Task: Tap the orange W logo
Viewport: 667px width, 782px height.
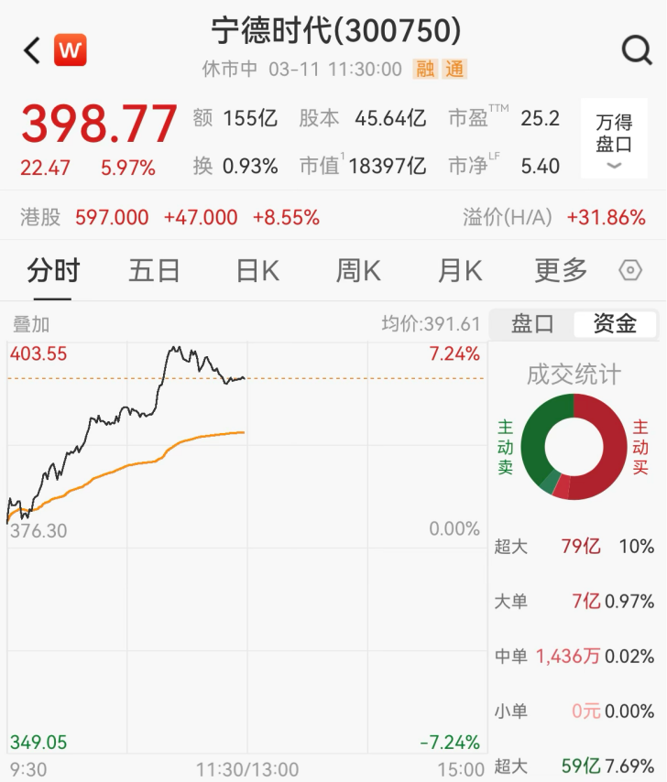Action: coord(71,50)
